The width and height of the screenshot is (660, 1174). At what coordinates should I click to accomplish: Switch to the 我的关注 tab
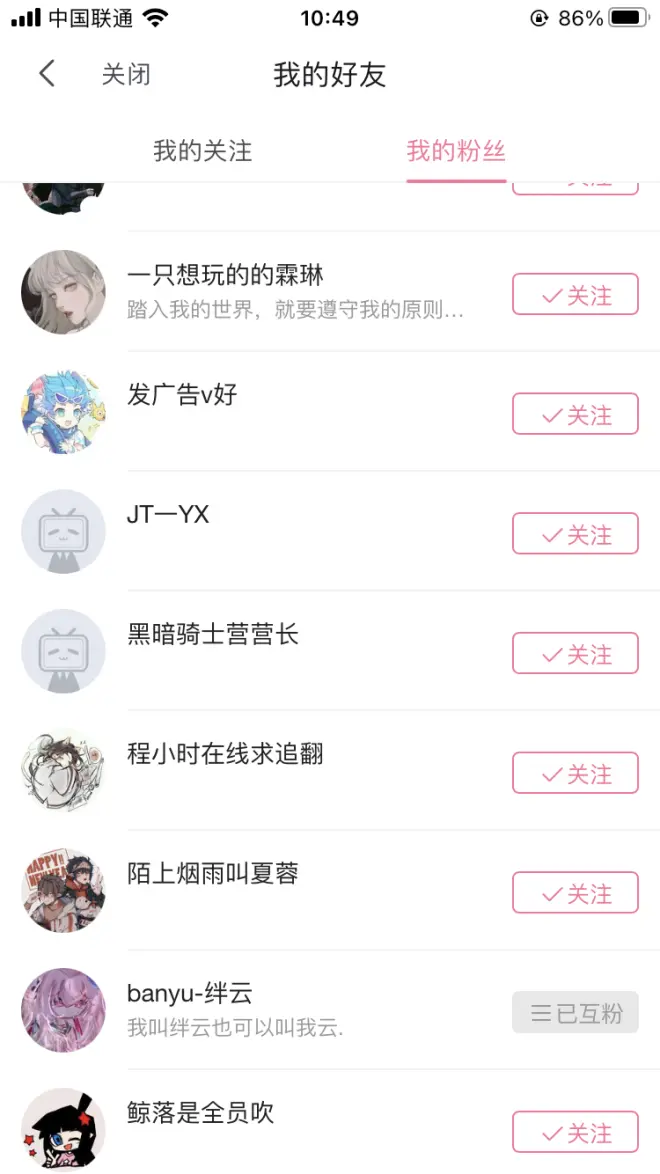202,151
